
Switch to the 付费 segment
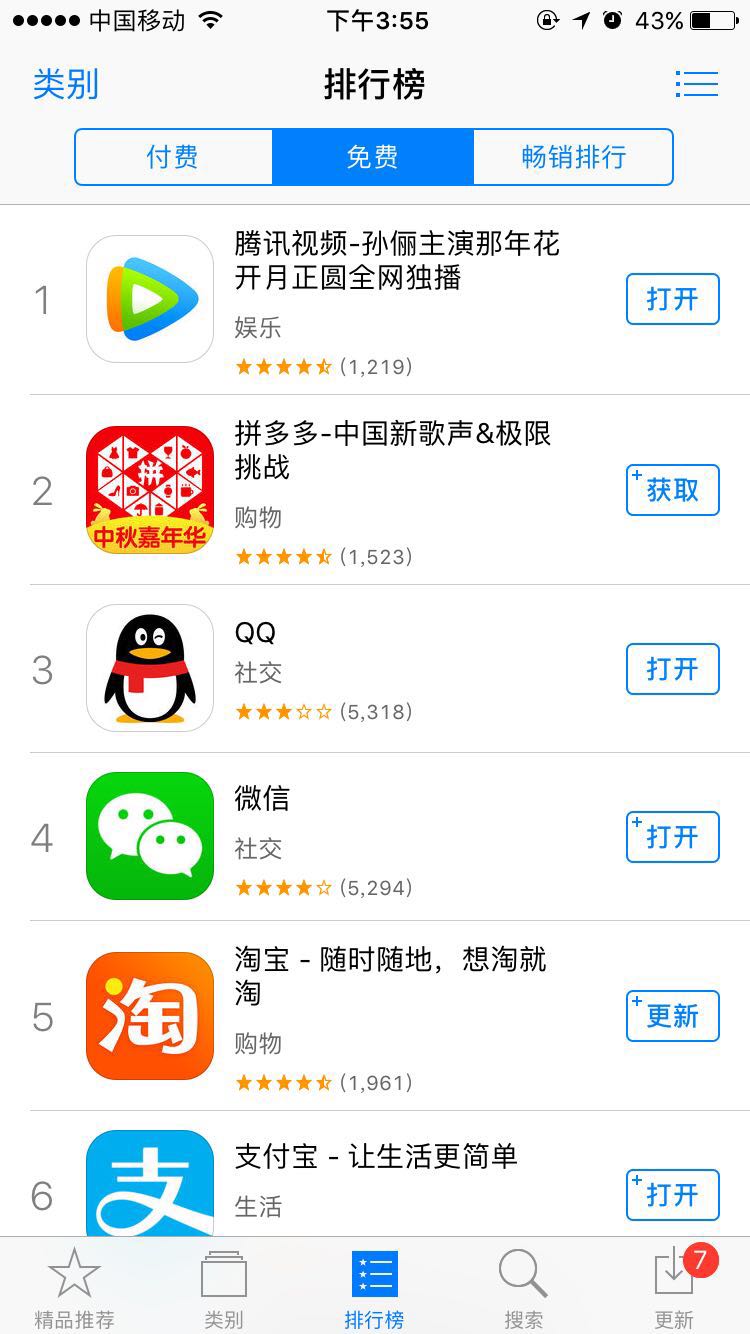pos(173,157)
